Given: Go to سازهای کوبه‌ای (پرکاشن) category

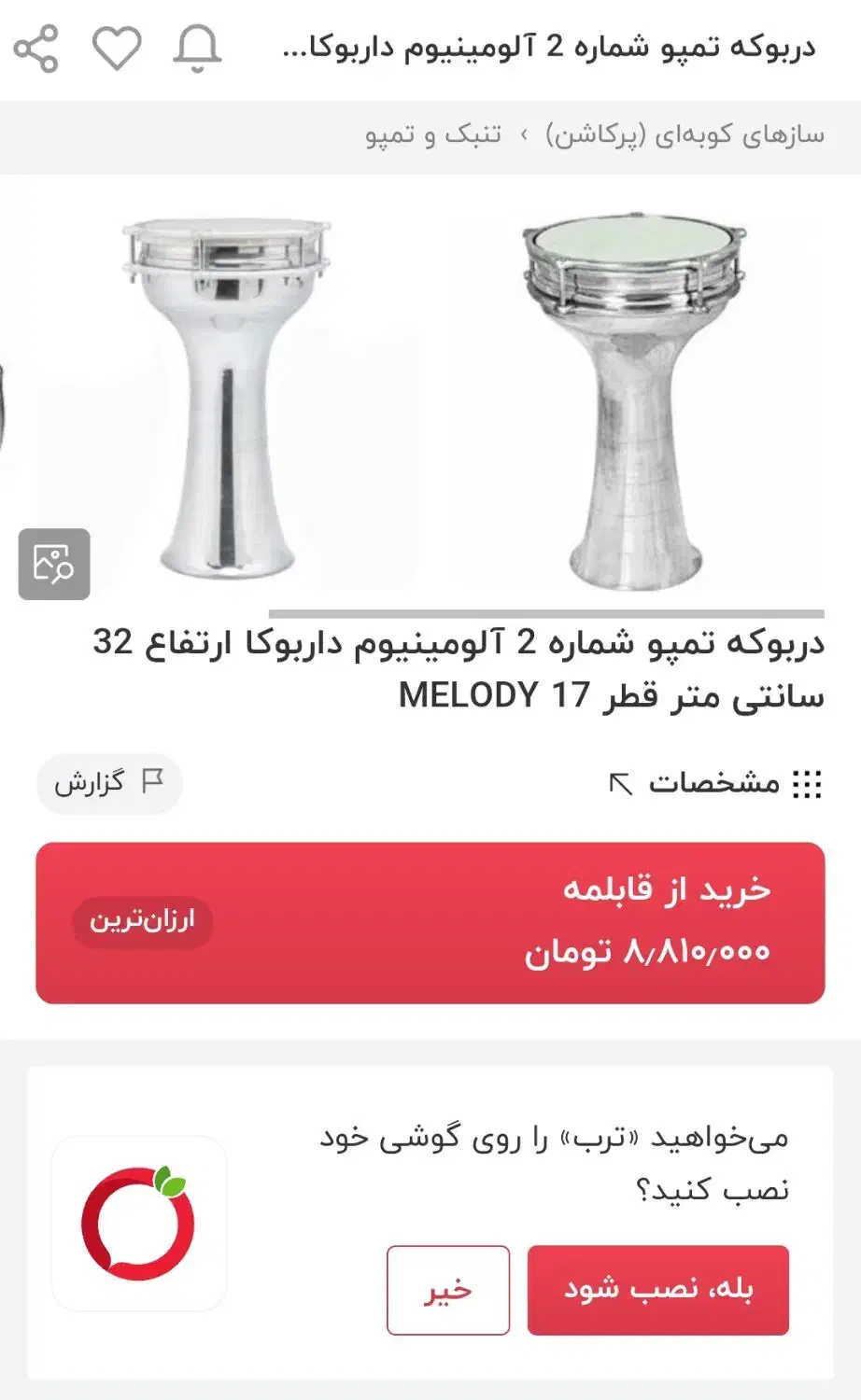Looking at the screenshot, I should coord(685,135).
